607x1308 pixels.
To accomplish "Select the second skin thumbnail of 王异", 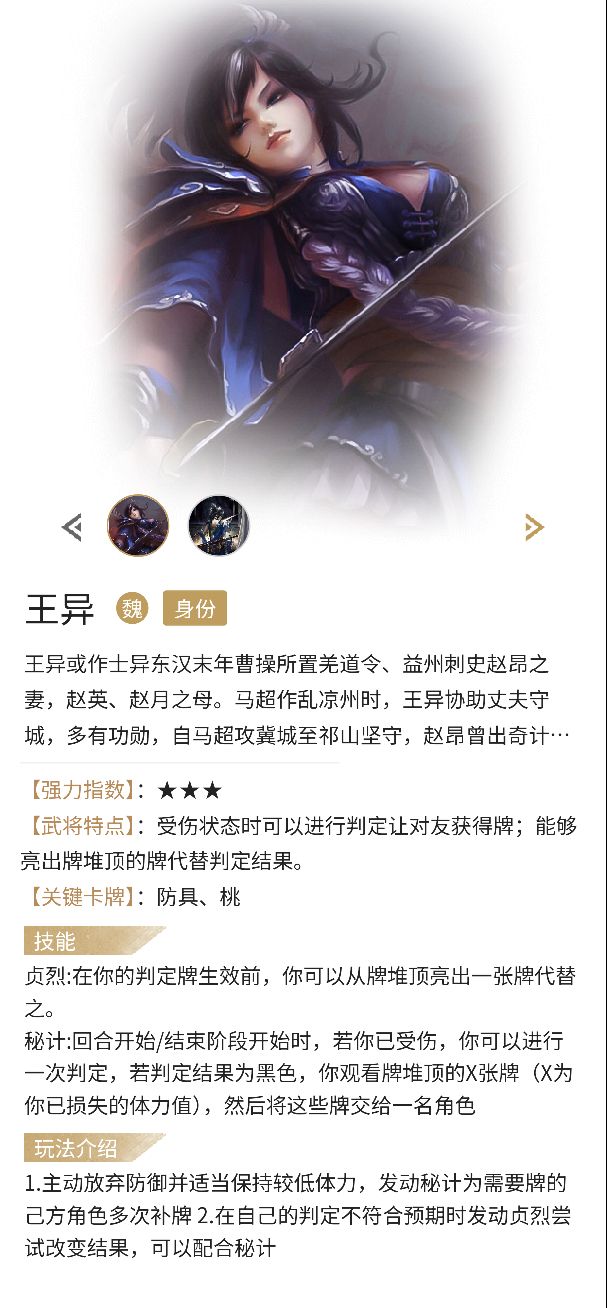I will [218, 526].
